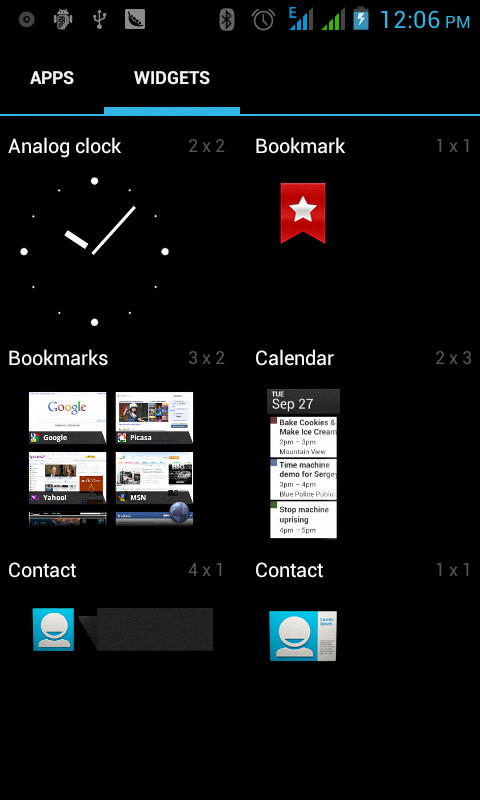Tap the Contact 1 x 1 widget

click(x=363, y=612)
